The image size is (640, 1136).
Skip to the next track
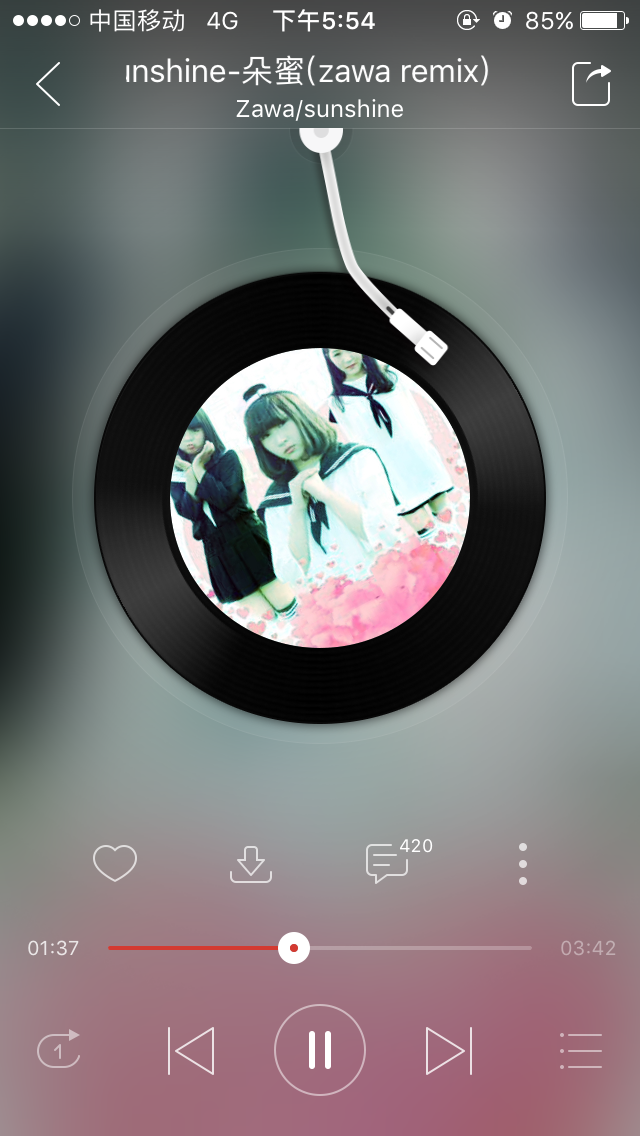tap(448, 1051)
